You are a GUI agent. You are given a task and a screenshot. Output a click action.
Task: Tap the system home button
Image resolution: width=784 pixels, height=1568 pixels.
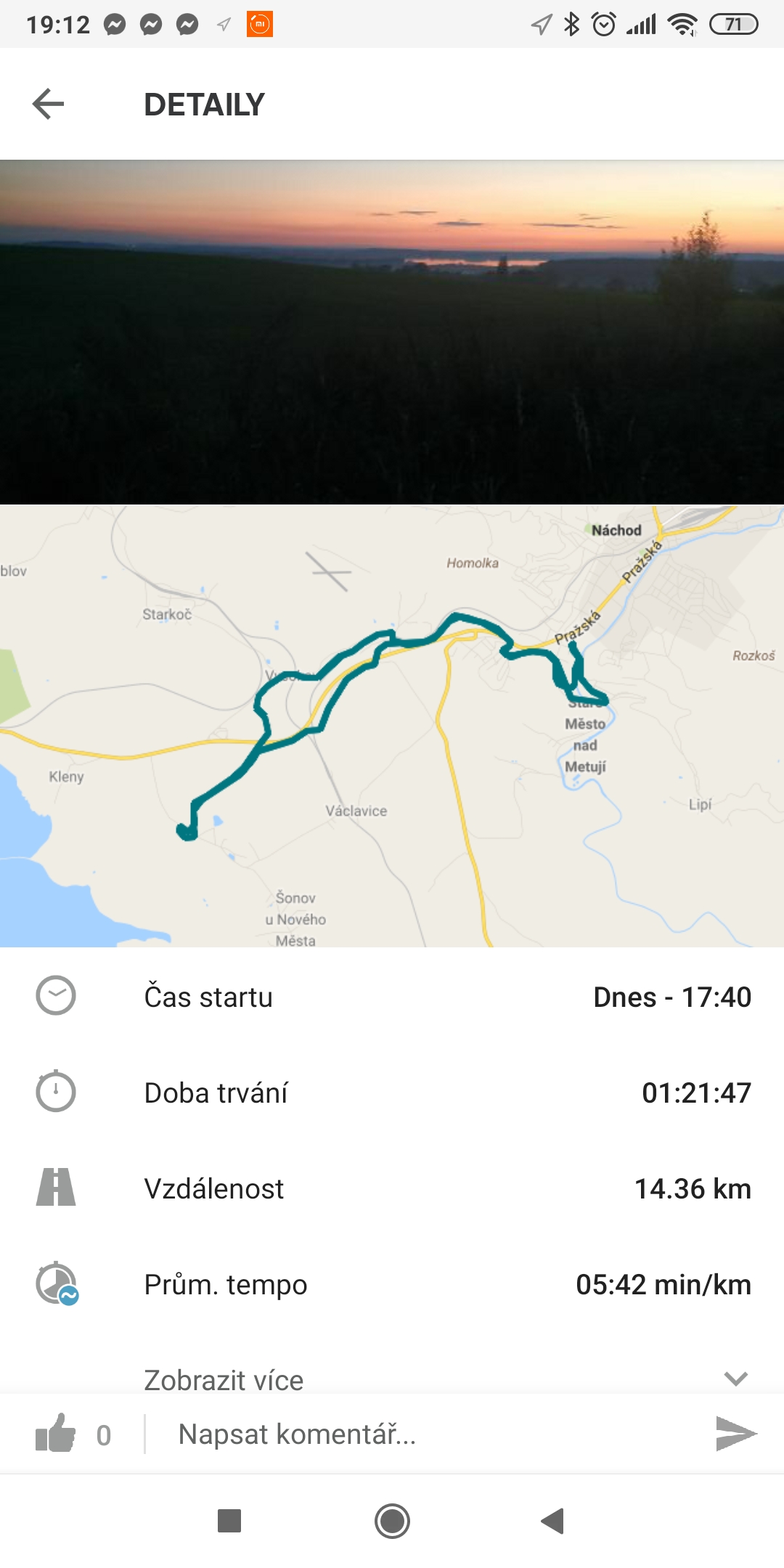point(392,1521)
